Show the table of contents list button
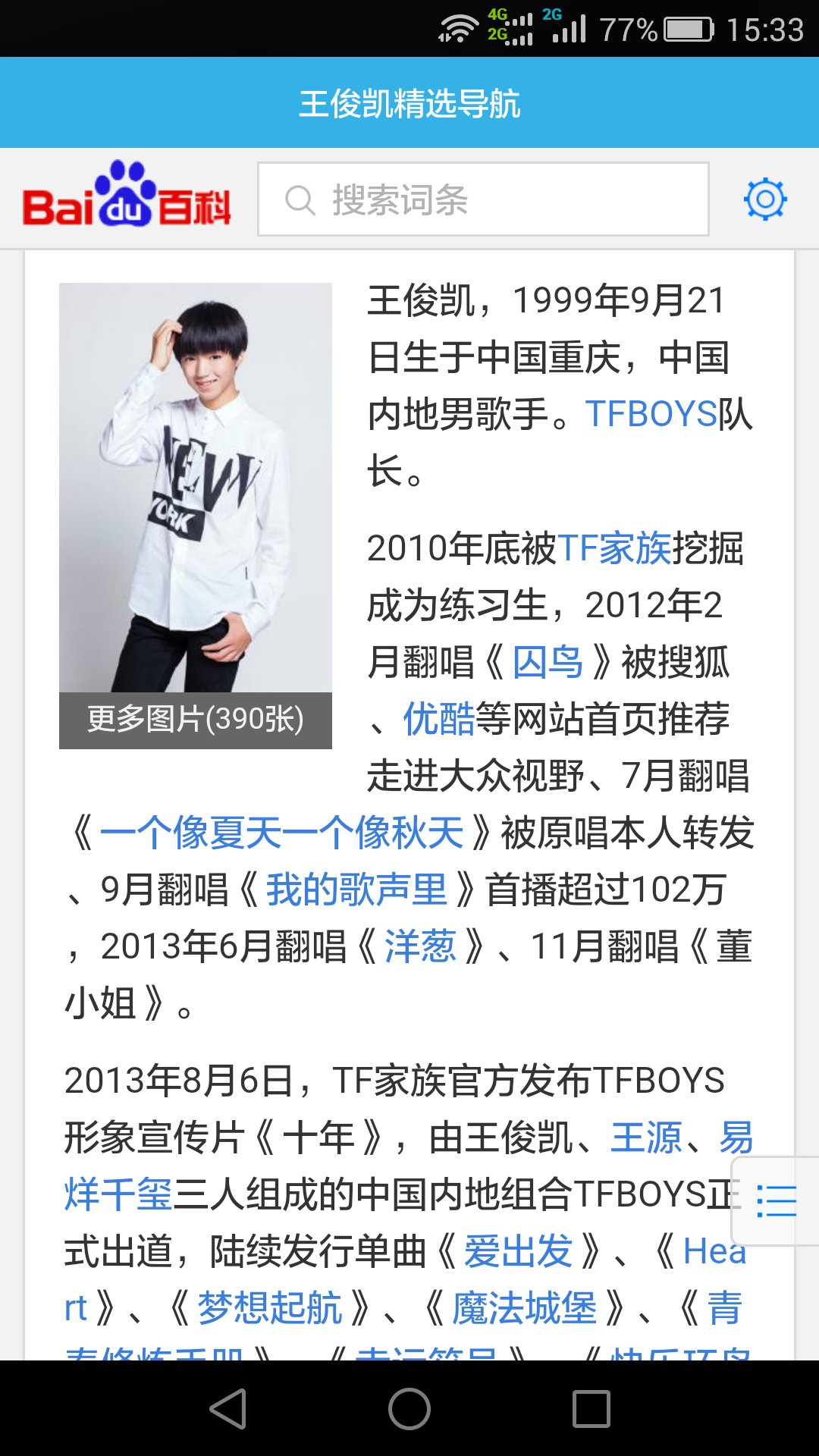The image size is (819, 1456). coord(777,1201)
